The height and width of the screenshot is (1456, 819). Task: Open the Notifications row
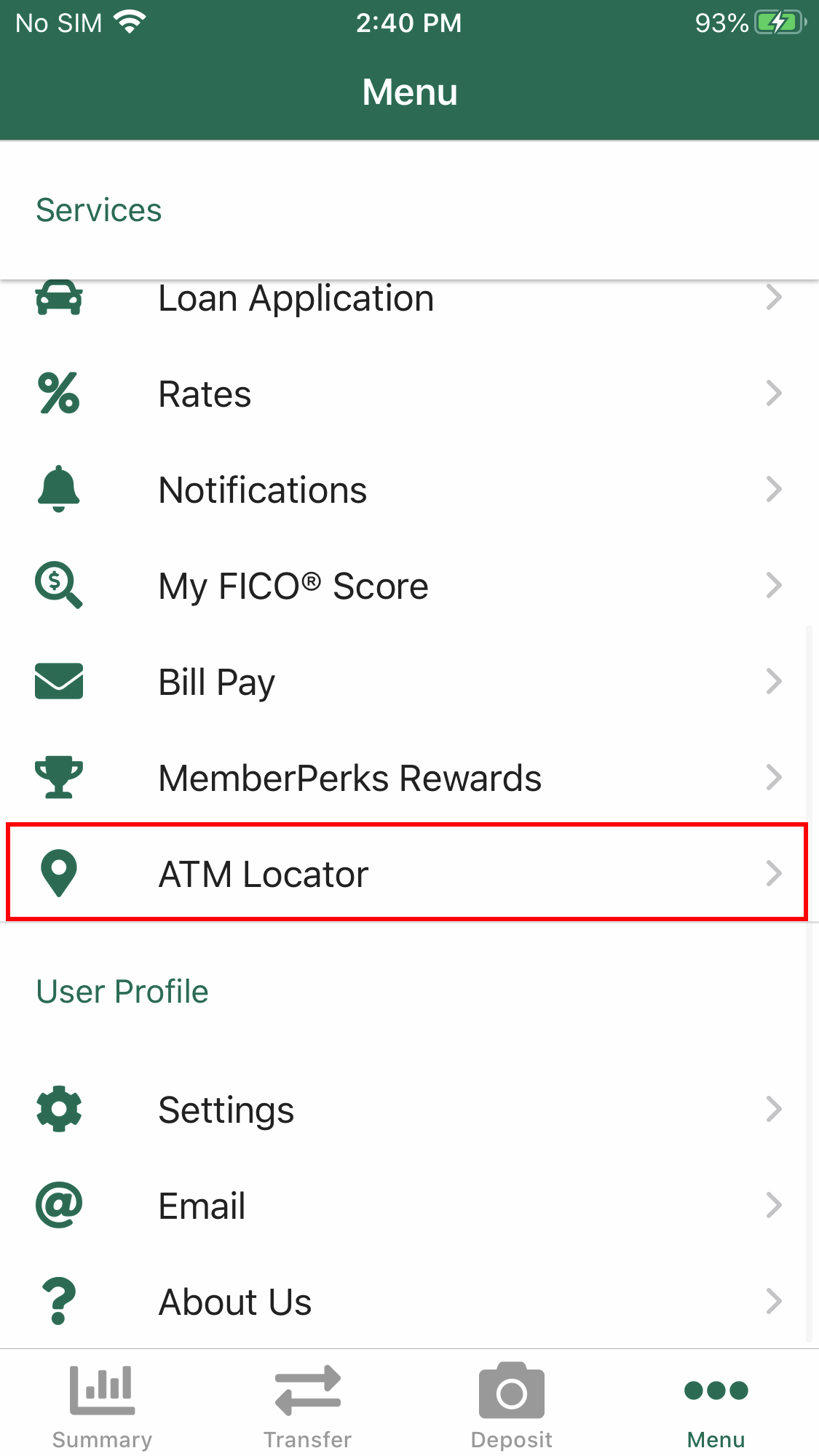[409, 490]
